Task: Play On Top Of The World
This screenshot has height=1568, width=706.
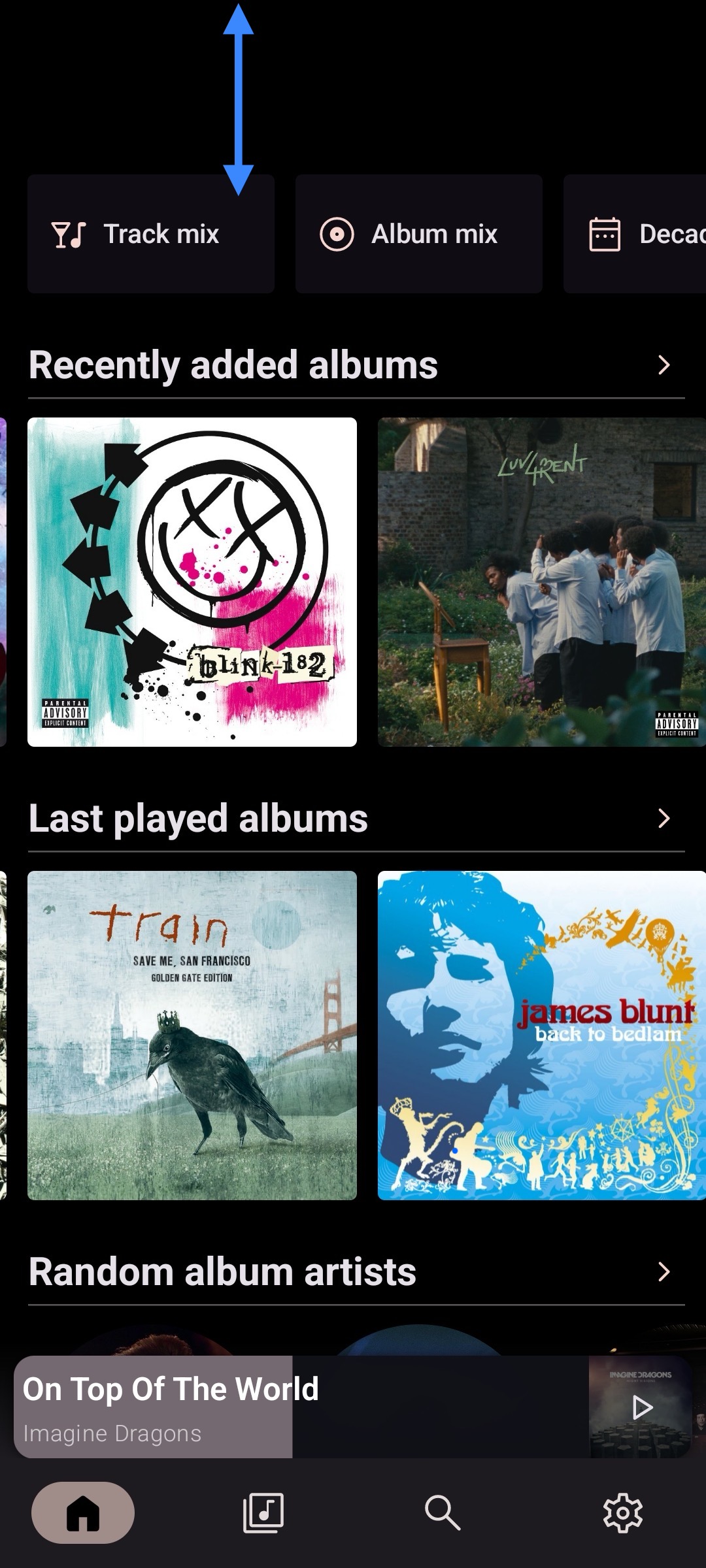Action: pyautogui.click(x=642, y=1407)
